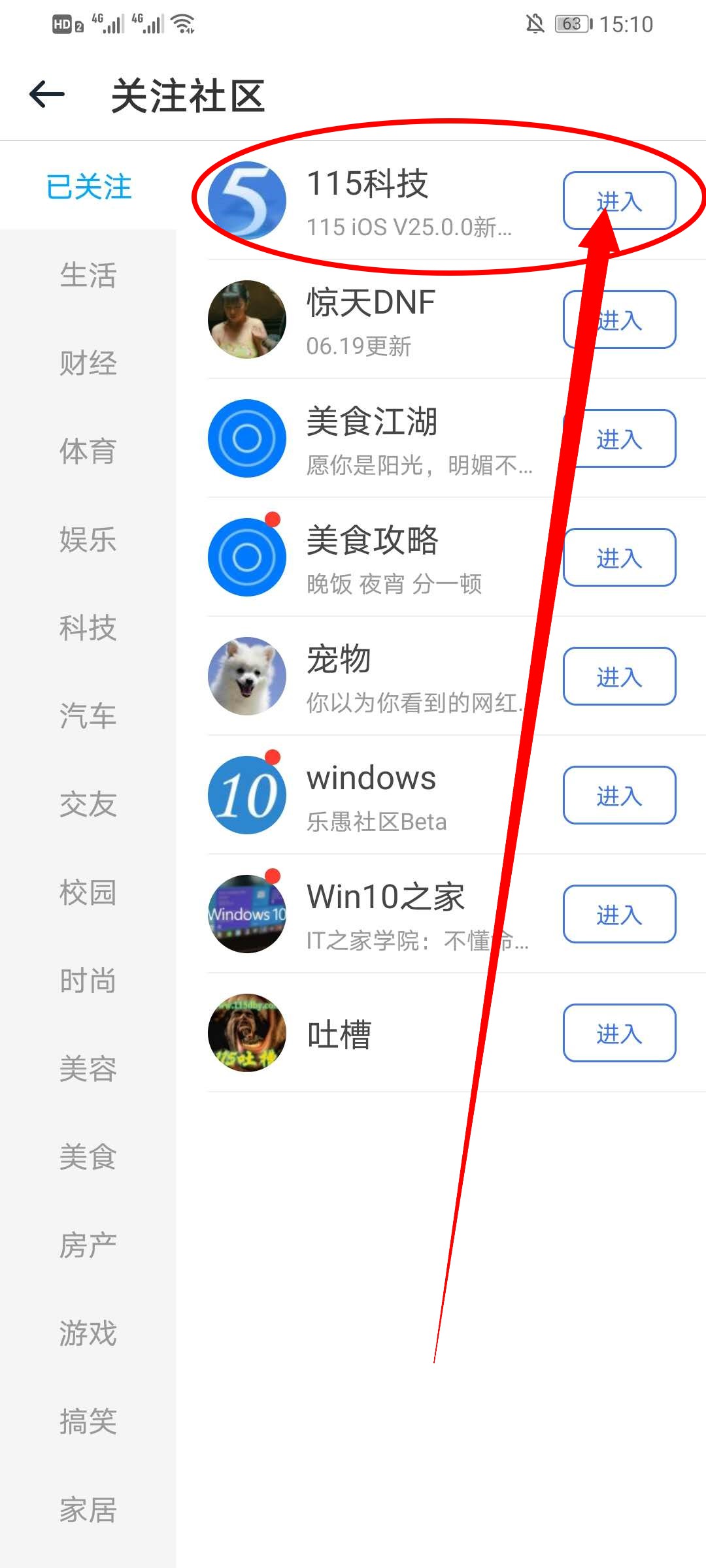Switch to the 汽车 category
This screenshot has width=706, height=1568.
coord(88,716)
